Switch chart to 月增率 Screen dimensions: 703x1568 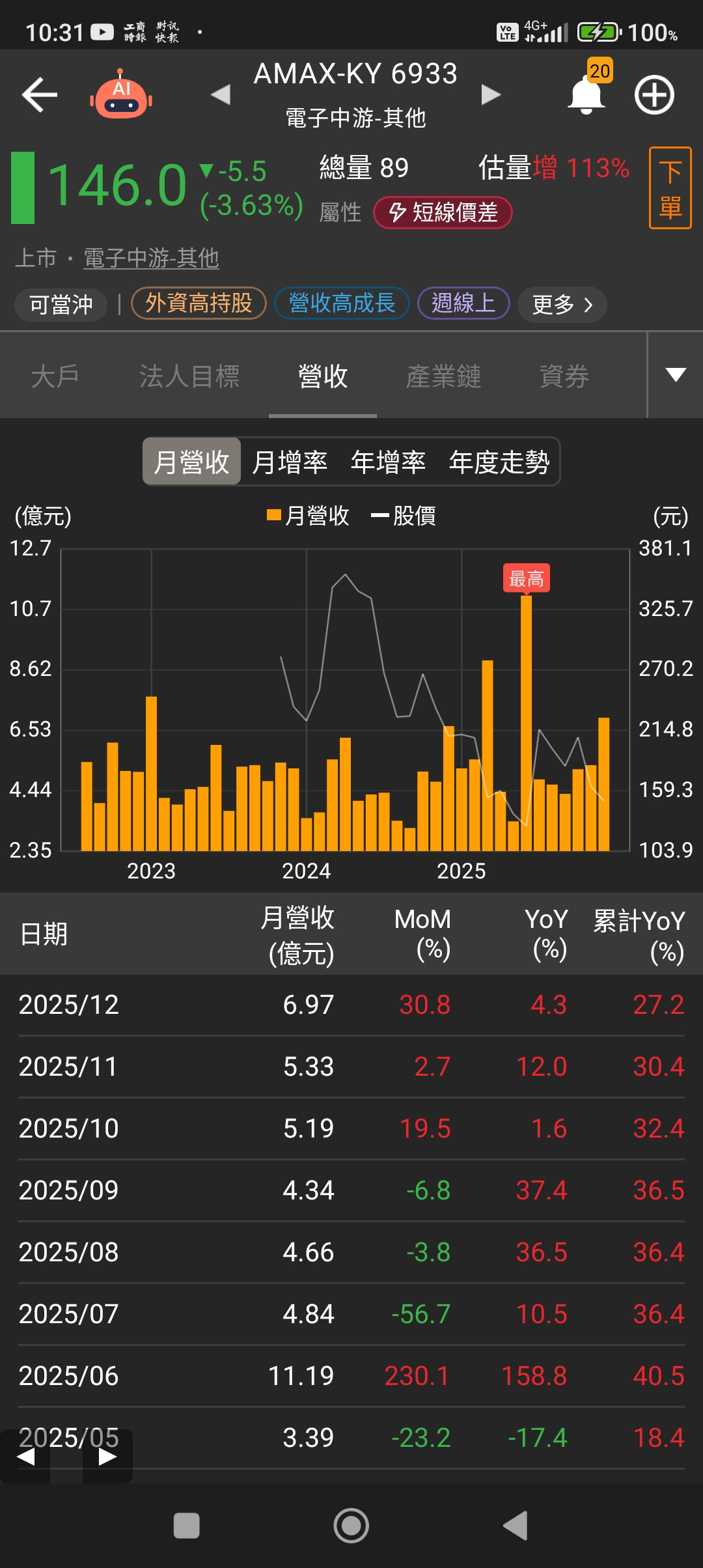(x=290, y=462)
